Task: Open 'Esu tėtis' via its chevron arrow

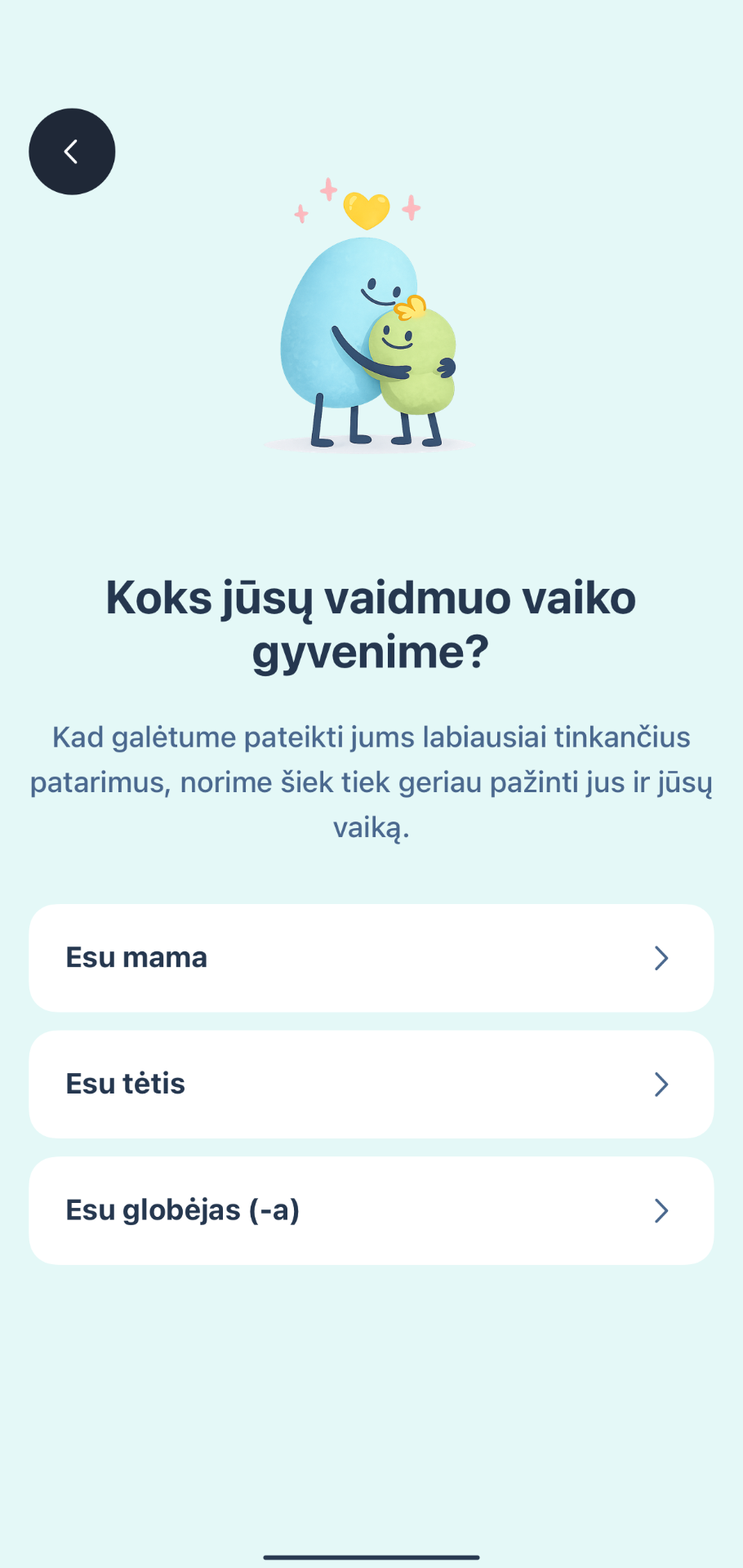Action: pos(661,1084)
